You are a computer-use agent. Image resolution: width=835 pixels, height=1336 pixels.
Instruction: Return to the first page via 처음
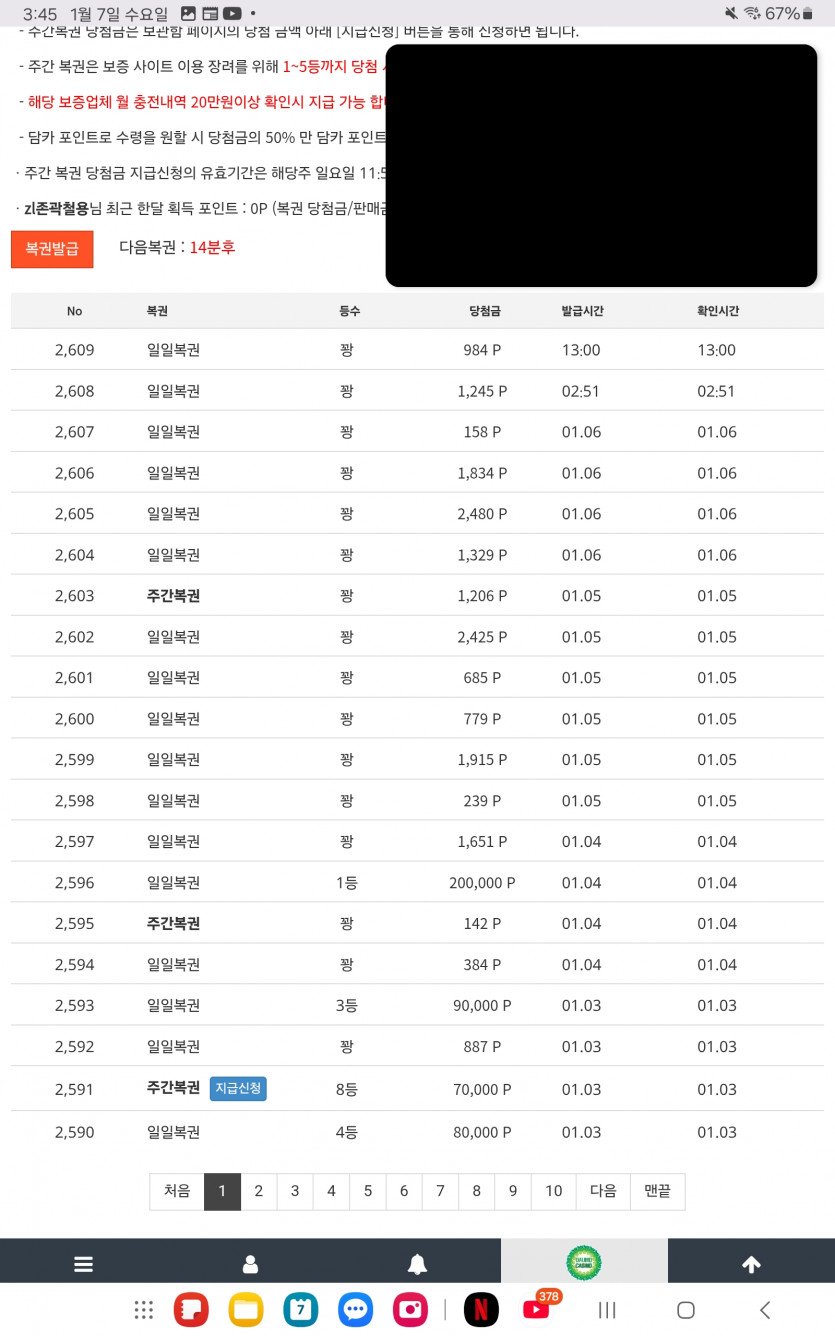[x=177, y=1191]
